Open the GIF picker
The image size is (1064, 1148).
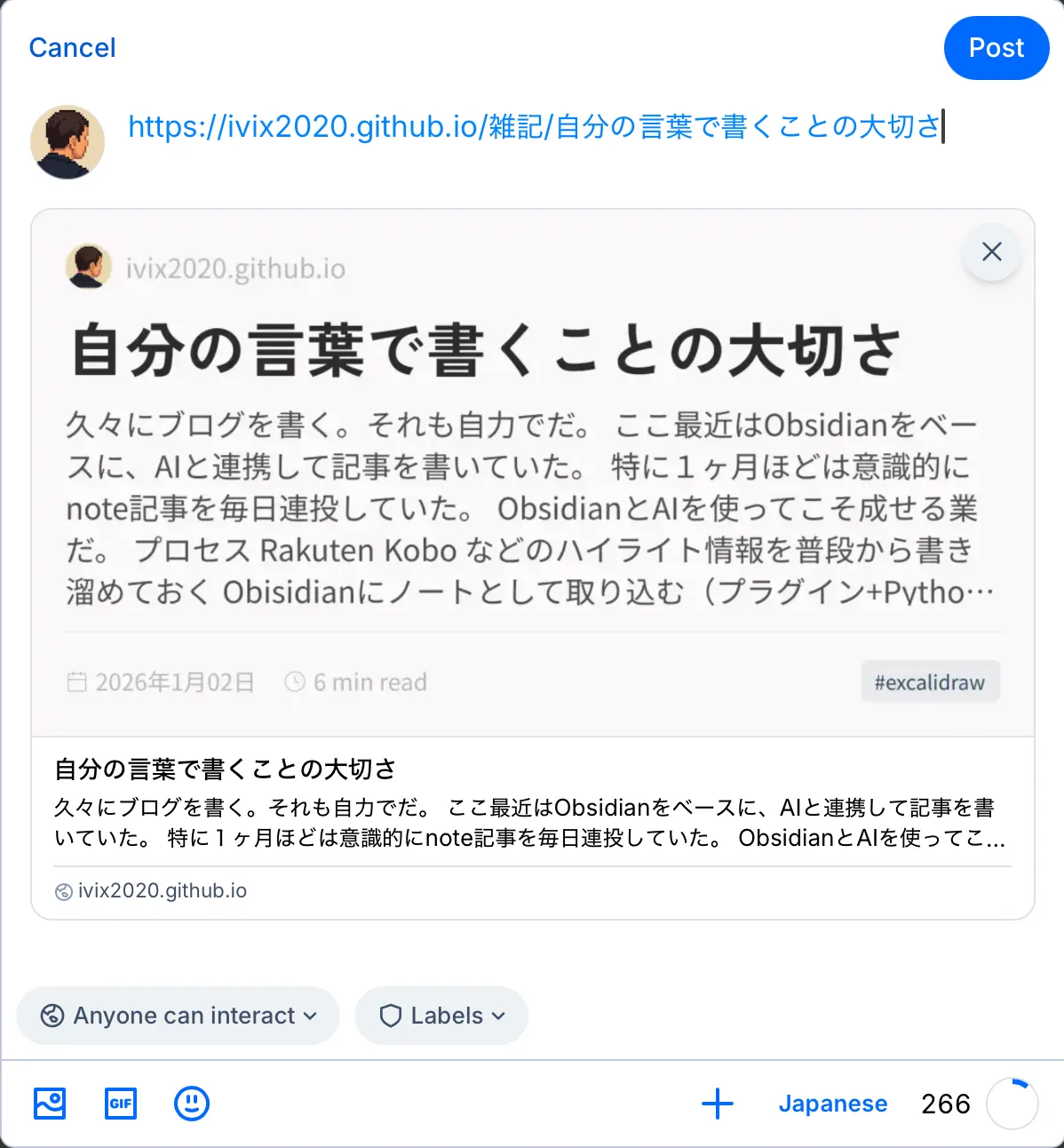click(x=121, y=1104)
